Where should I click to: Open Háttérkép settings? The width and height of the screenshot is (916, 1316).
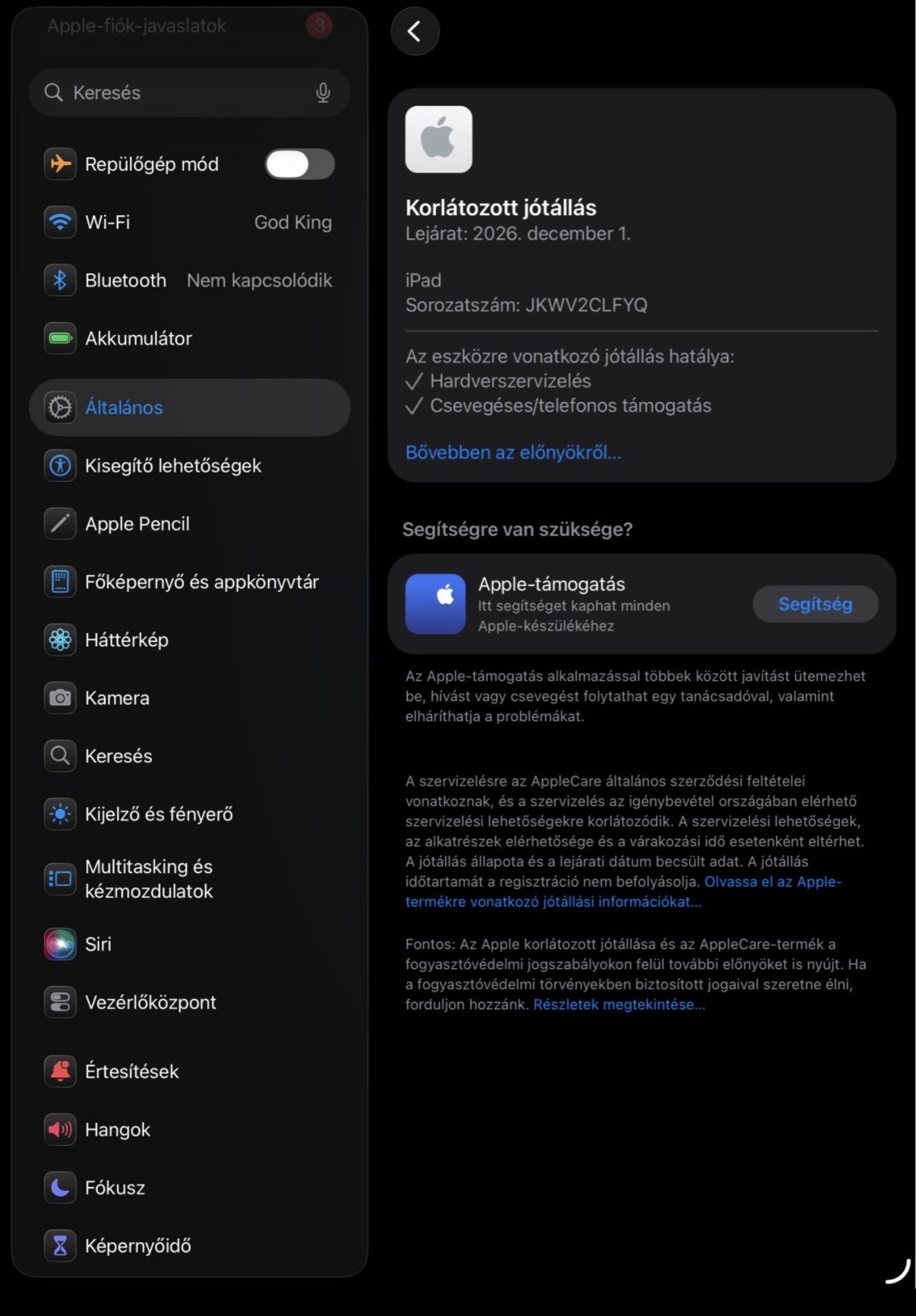point(190,640)
